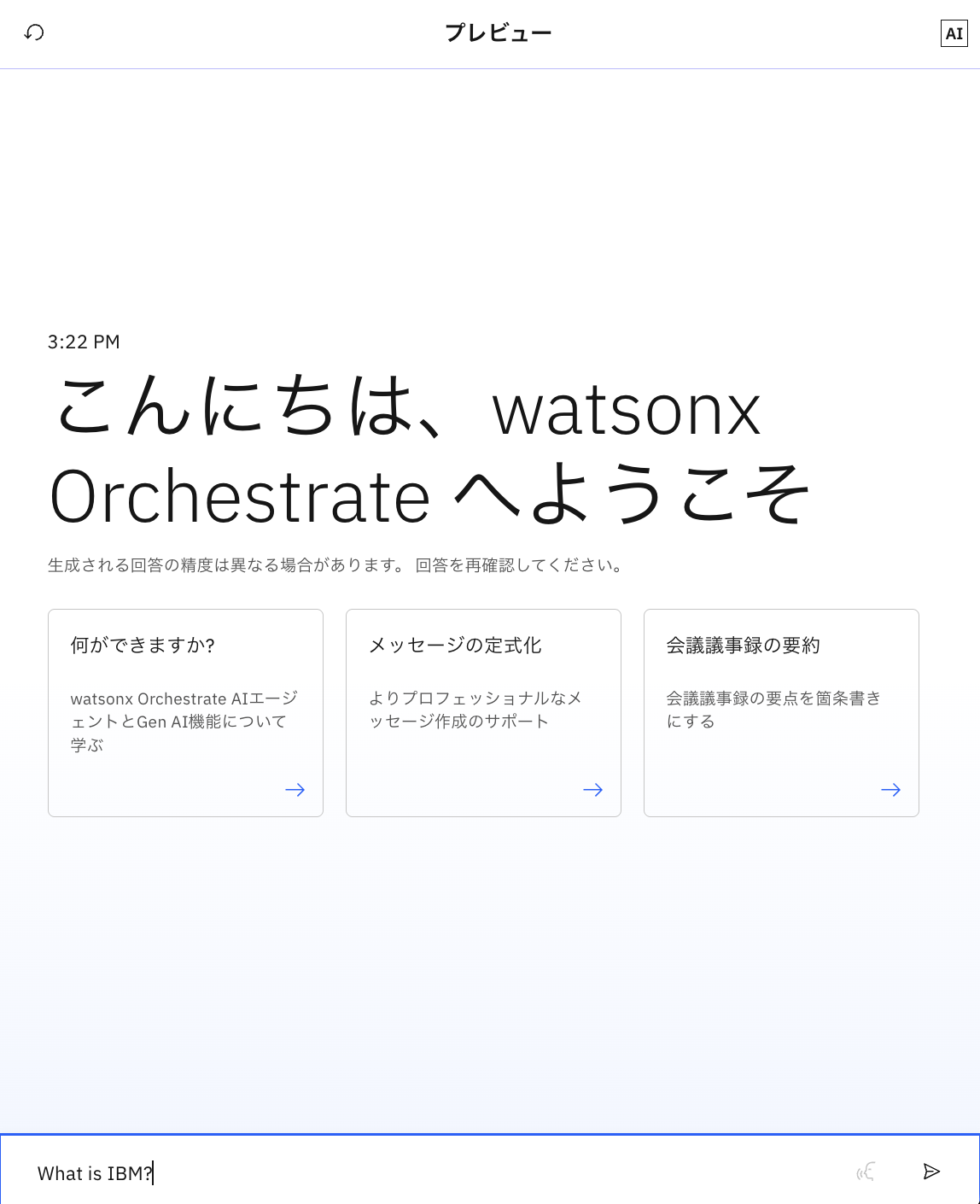
Task: Send the typed message
Action: tap(931, 1172)
